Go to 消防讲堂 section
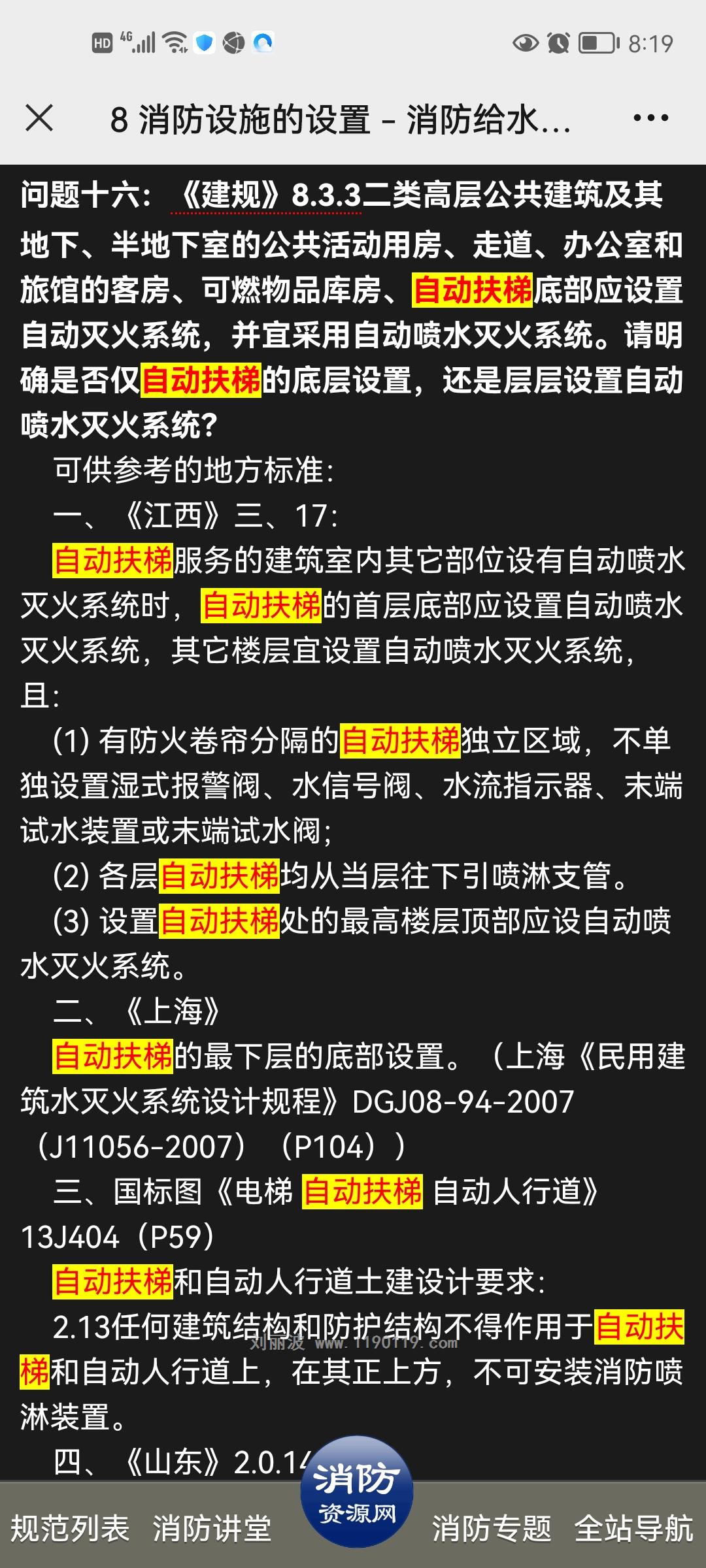 212,1529
